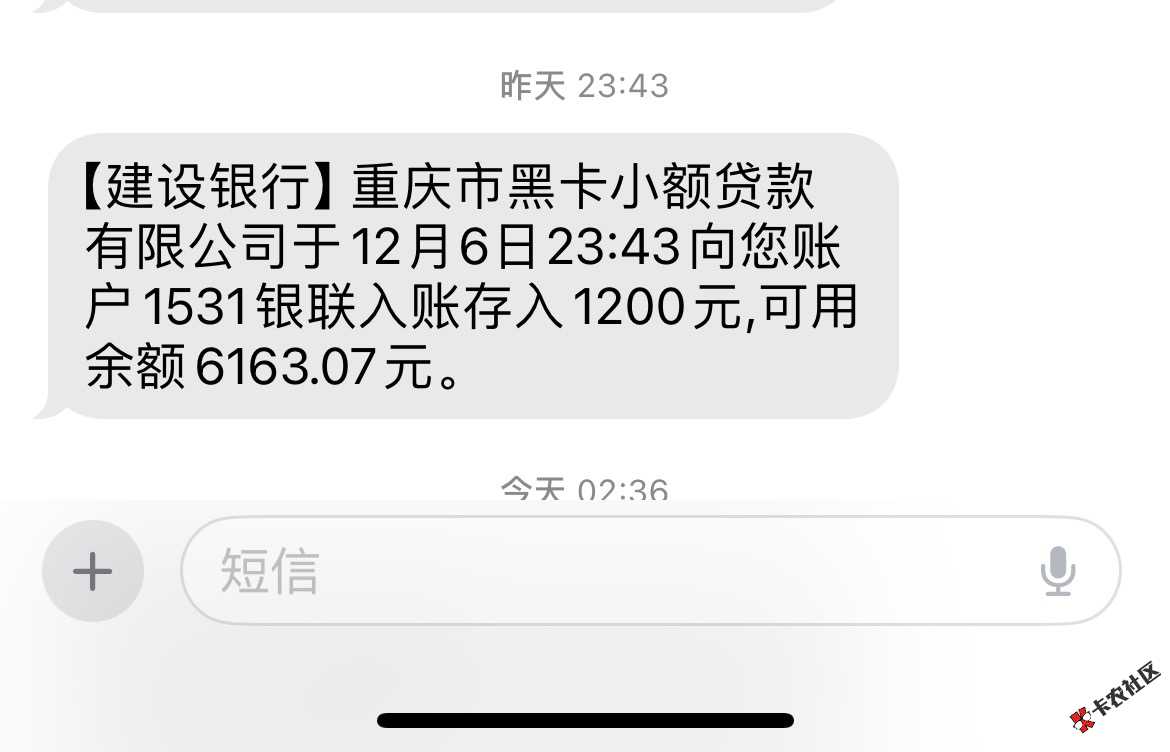
Task: Tap the 短信 message input field
Action: (600, 571)
